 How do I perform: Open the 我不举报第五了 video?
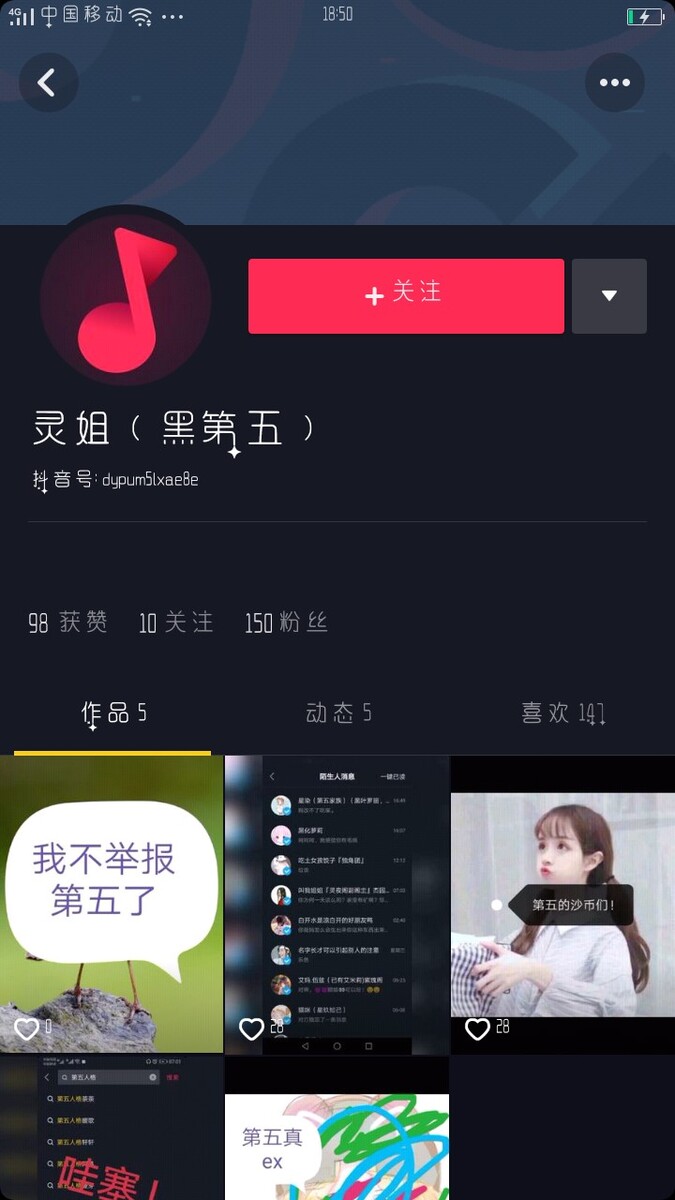pyautogui.click(x=111, y=904)
